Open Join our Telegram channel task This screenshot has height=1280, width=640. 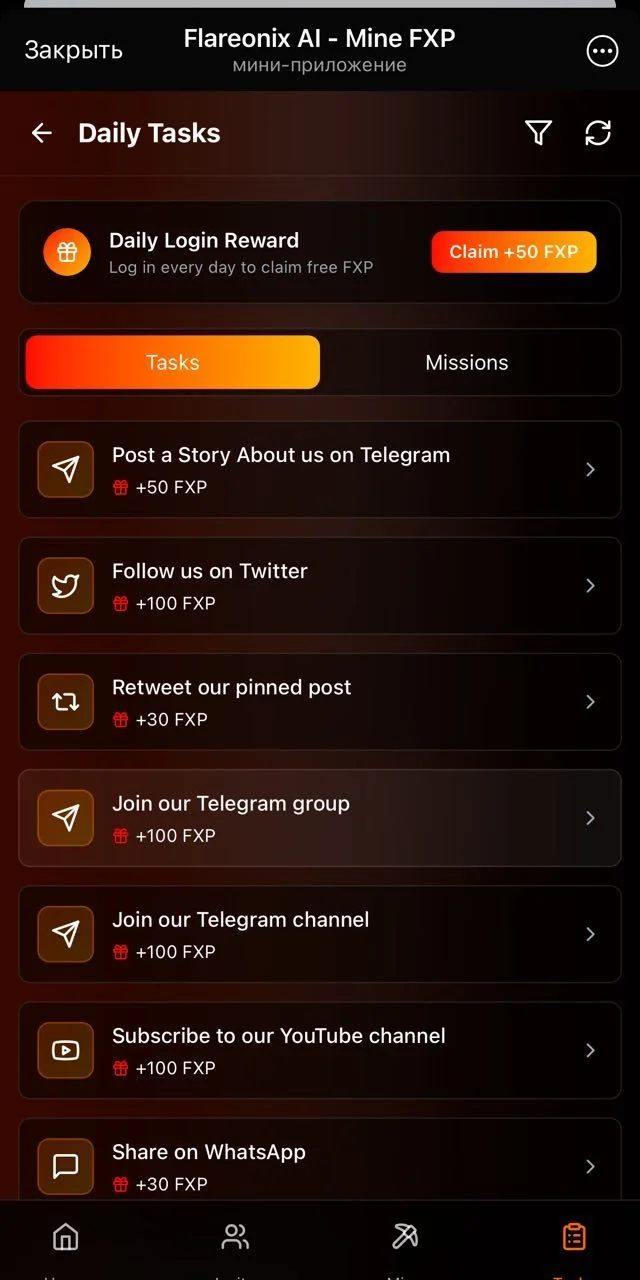coord(320,933)
